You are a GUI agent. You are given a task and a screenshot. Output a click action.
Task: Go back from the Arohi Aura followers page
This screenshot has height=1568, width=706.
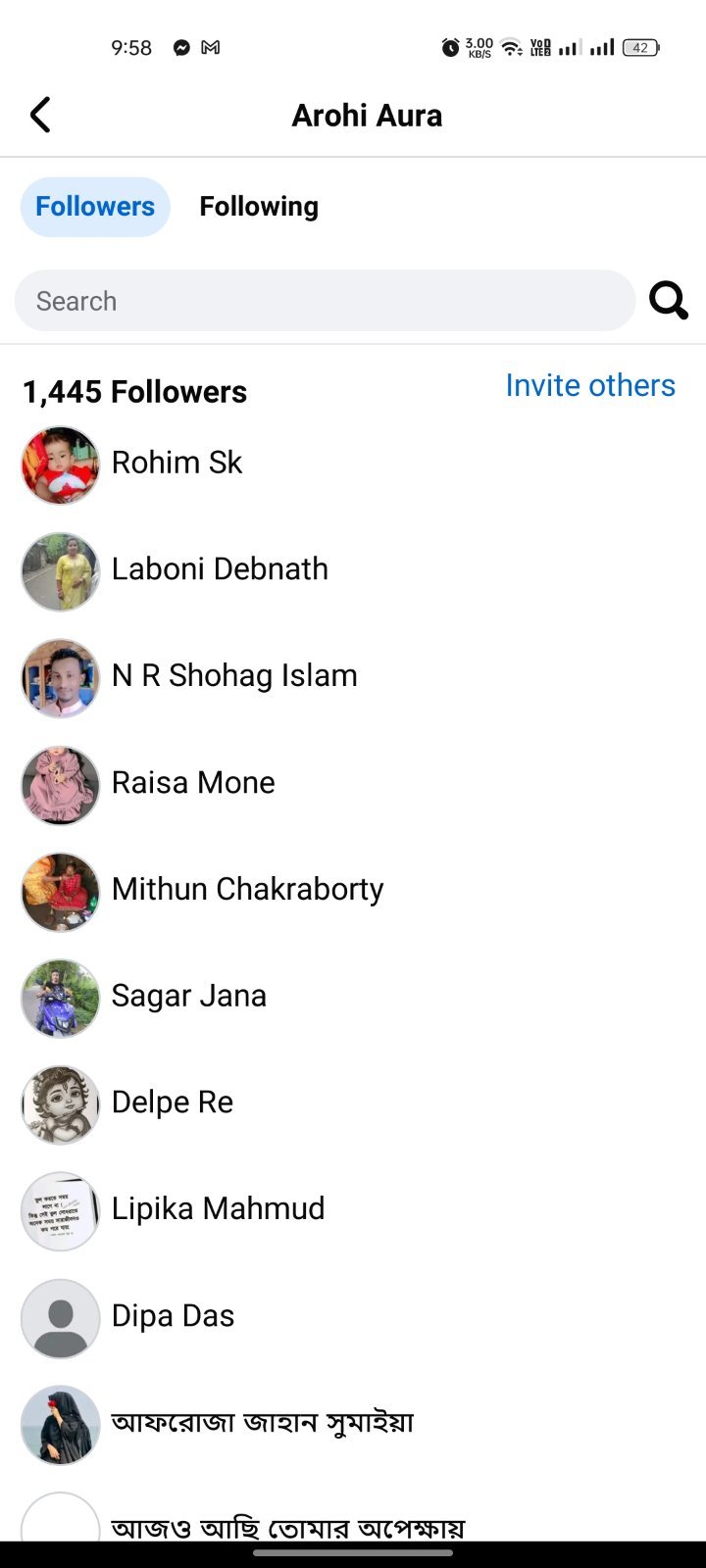click(40, 116)
